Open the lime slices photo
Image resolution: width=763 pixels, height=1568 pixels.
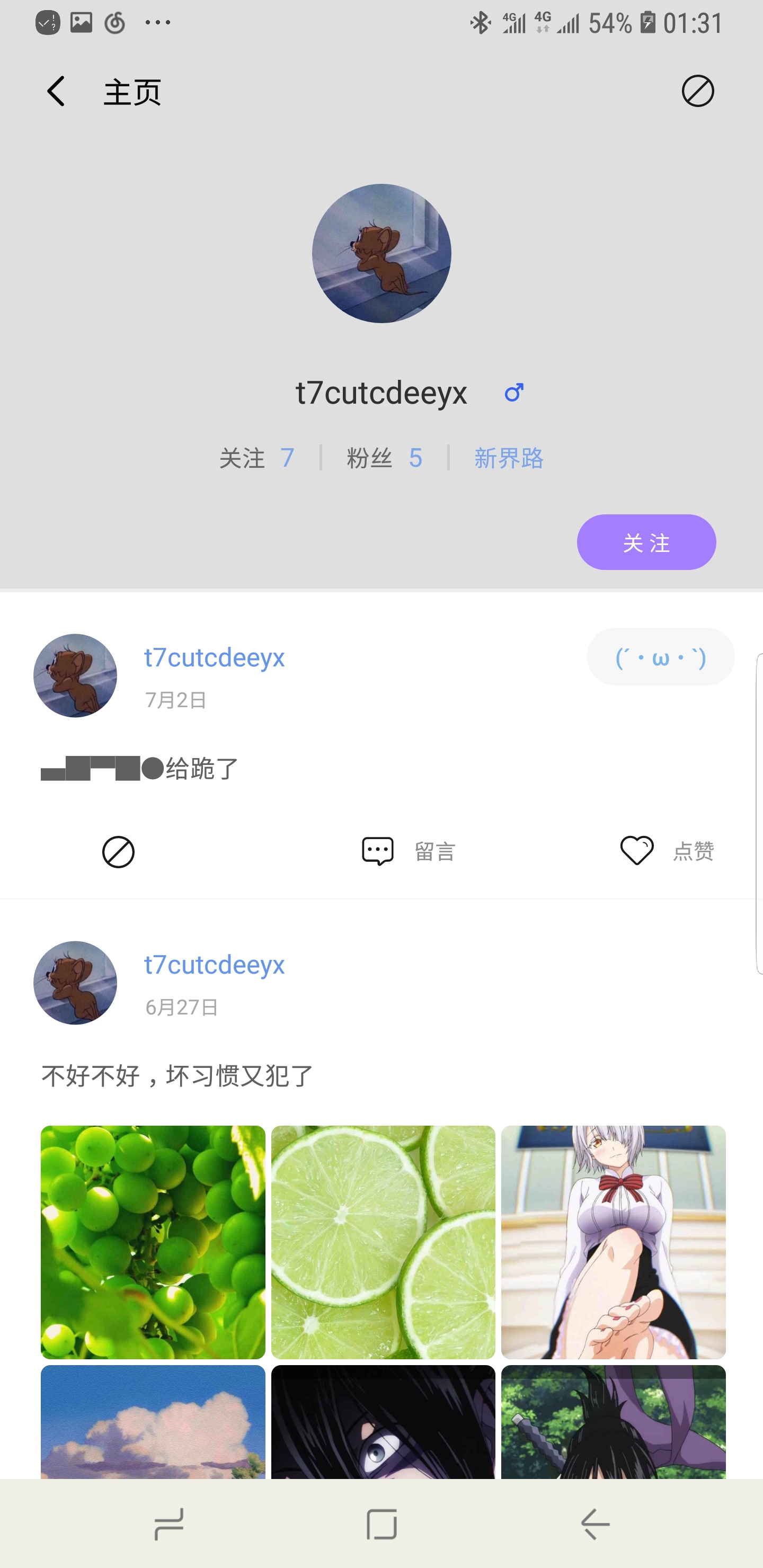tap(383, 1242)
